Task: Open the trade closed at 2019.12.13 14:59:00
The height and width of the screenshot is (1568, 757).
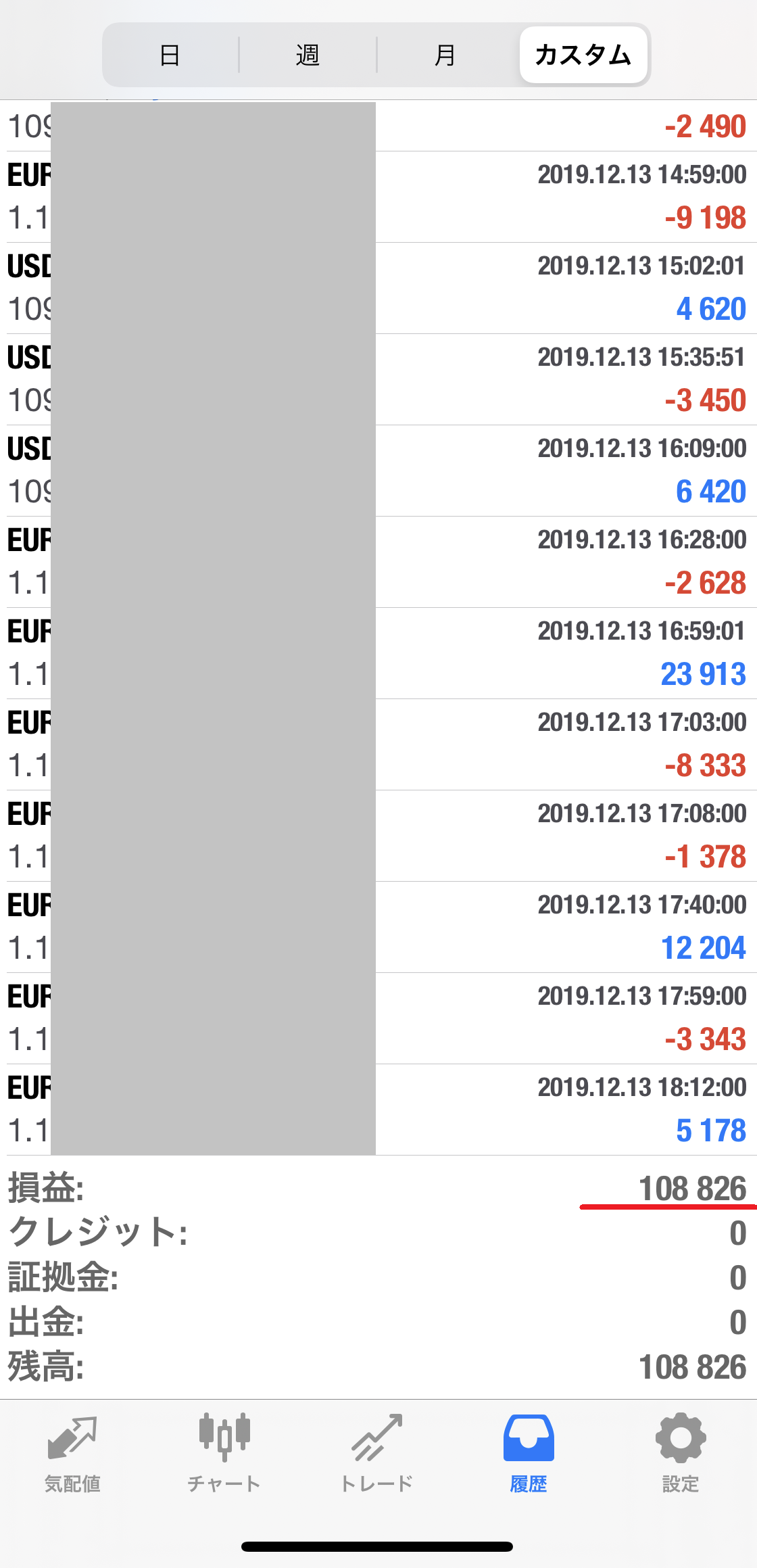Action: point(378,197)
